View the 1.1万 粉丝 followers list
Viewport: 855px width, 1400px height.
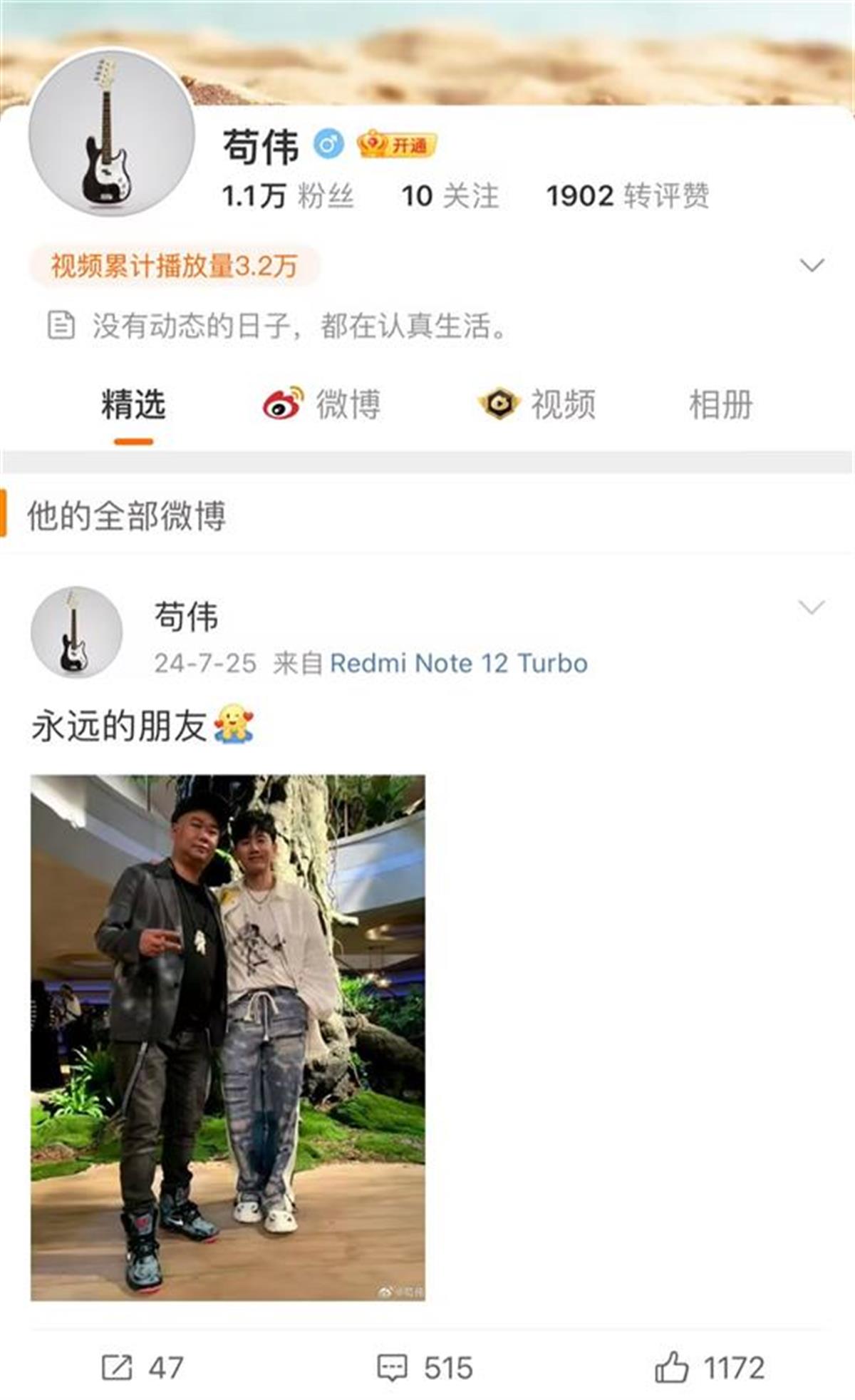pyautogui.click(x=287, y=196)
